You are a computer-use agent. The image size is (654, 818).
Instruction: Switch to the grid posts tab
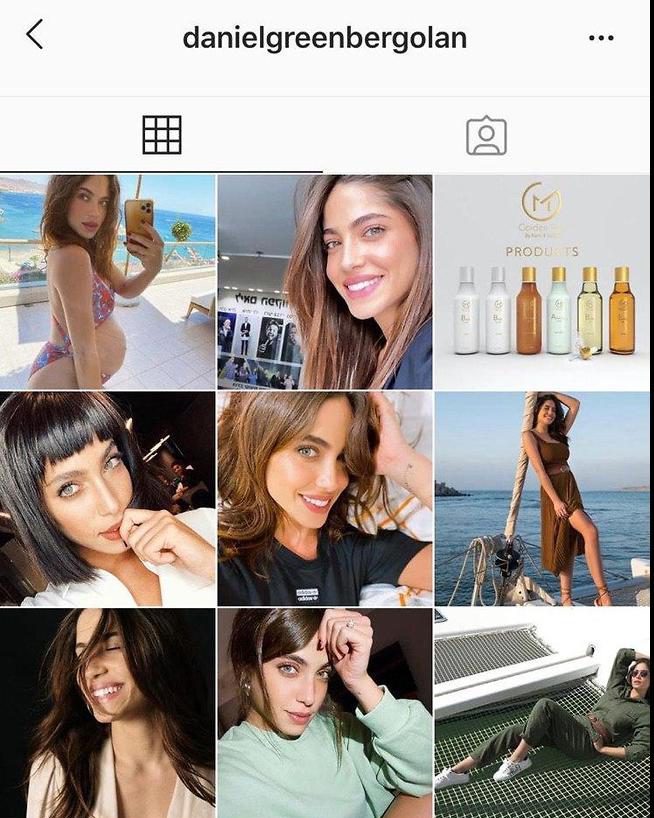(162, 135)
